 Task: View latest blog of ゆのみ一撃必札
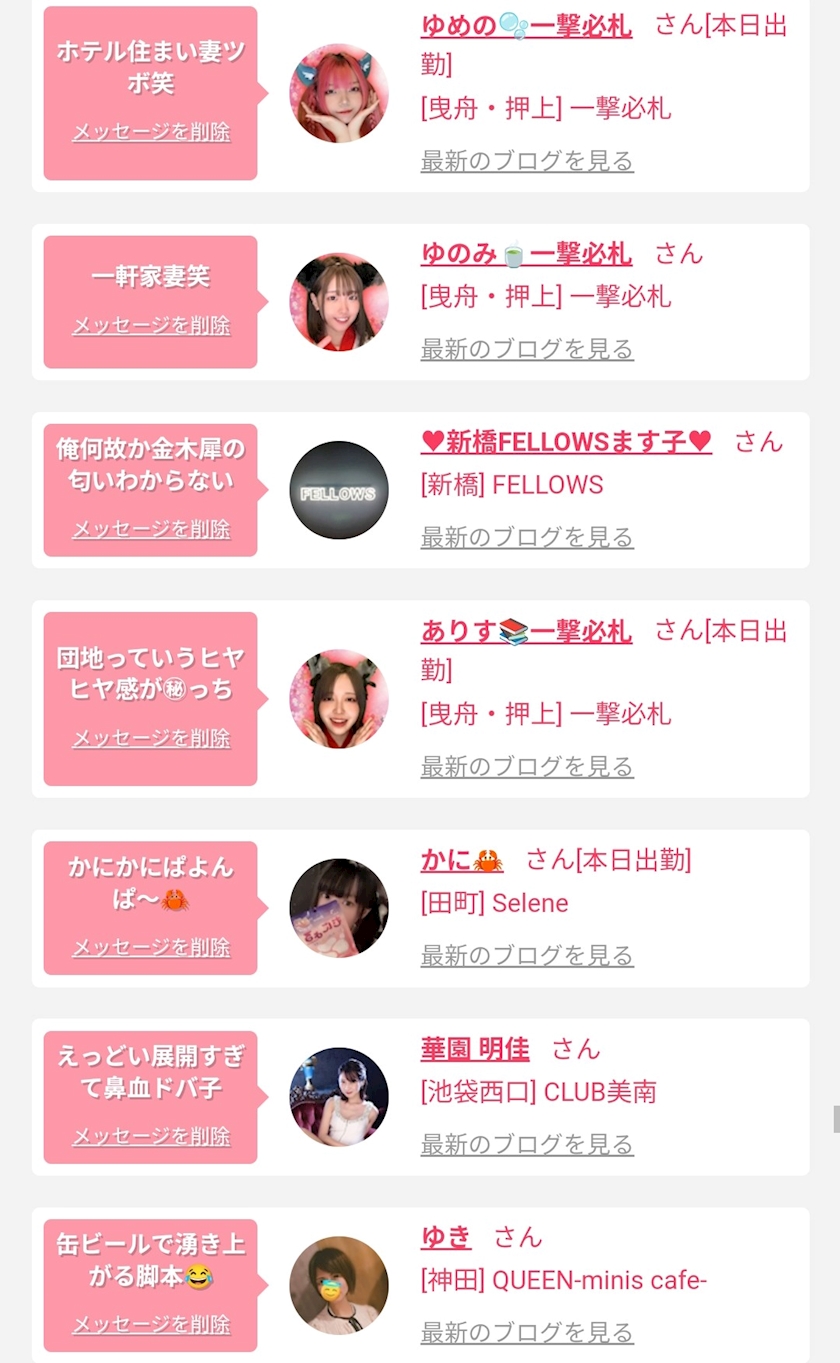527,349
